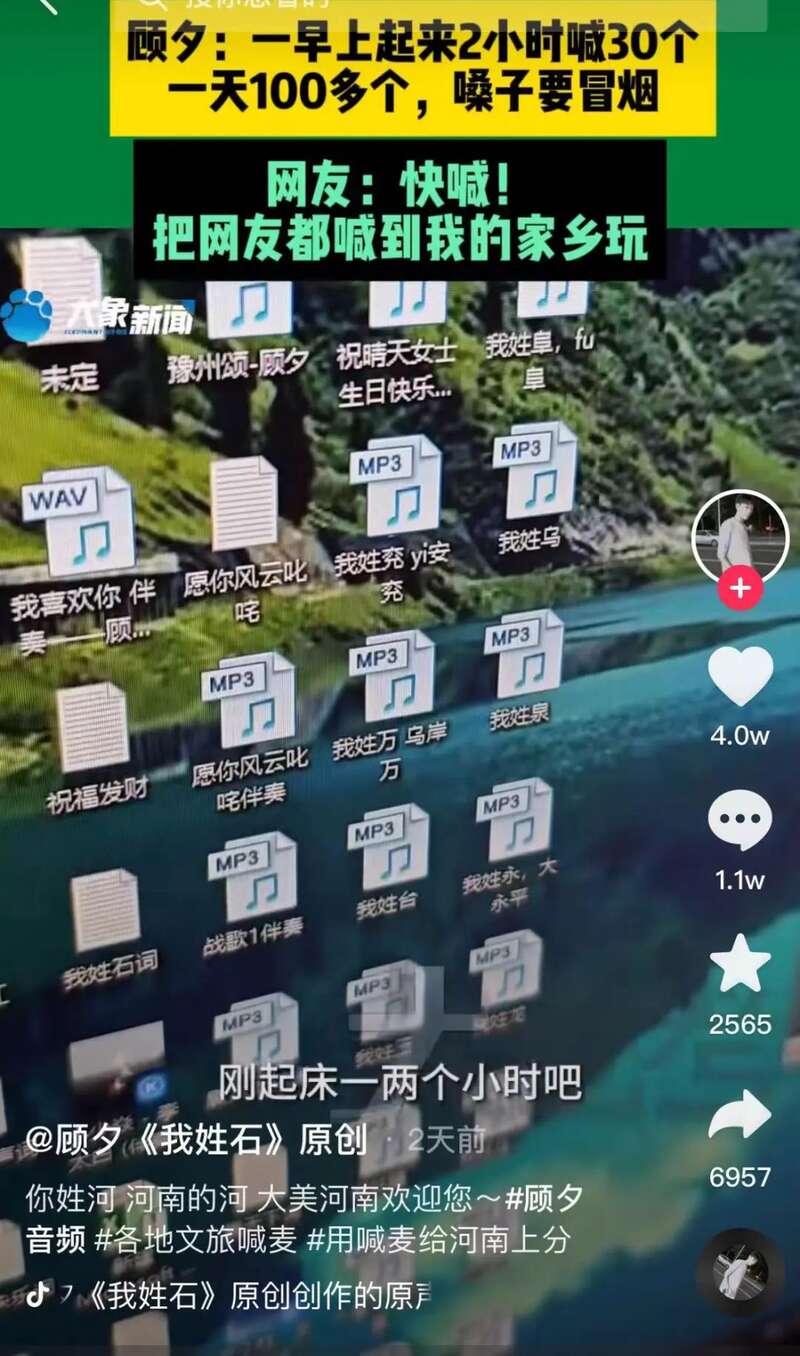Add this video to favorites via star
Image resolution: width=800 pixels, height=1356 pixels.
740,964
